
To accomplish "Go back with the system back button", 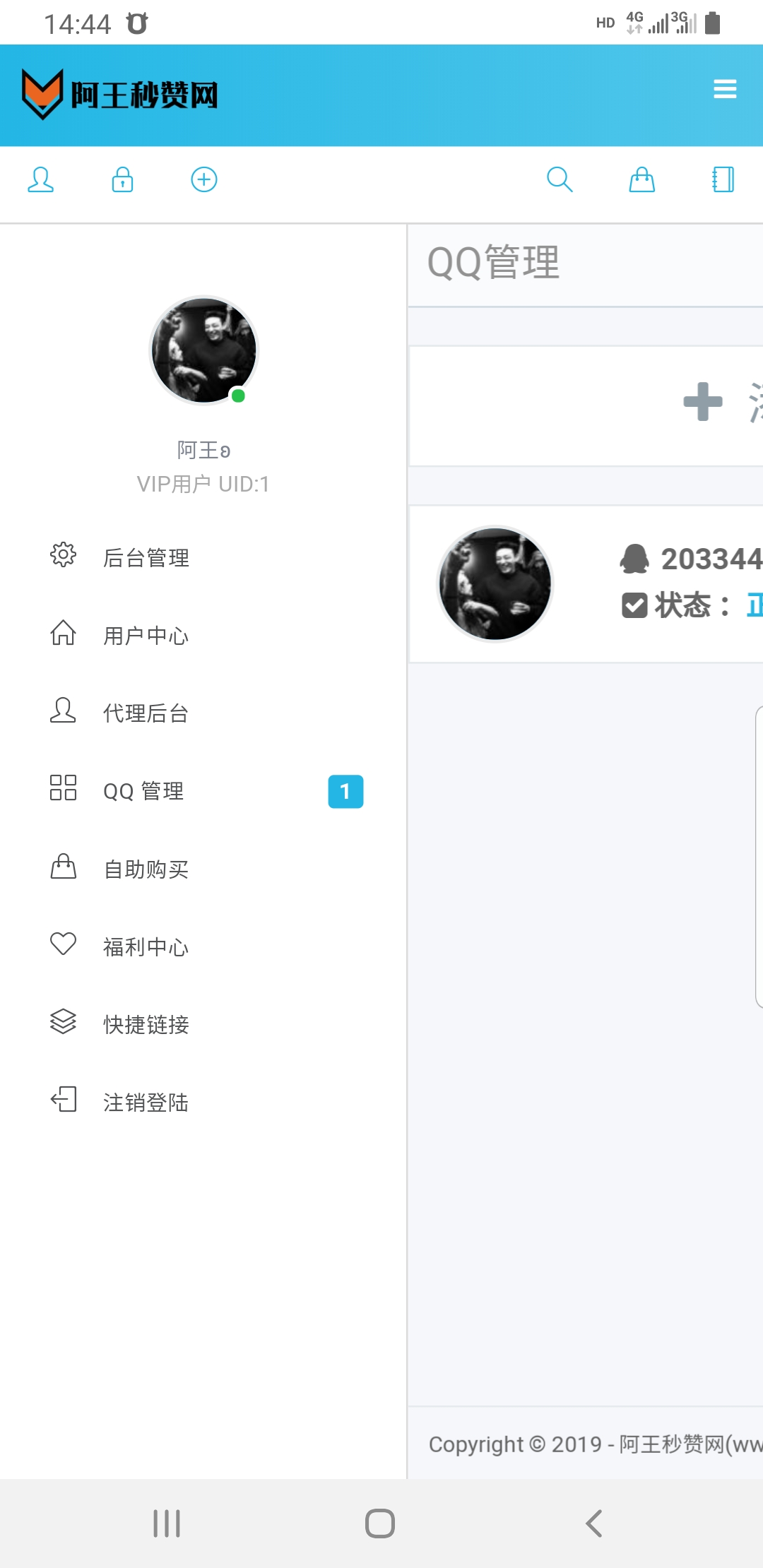I will [593, 1524].
